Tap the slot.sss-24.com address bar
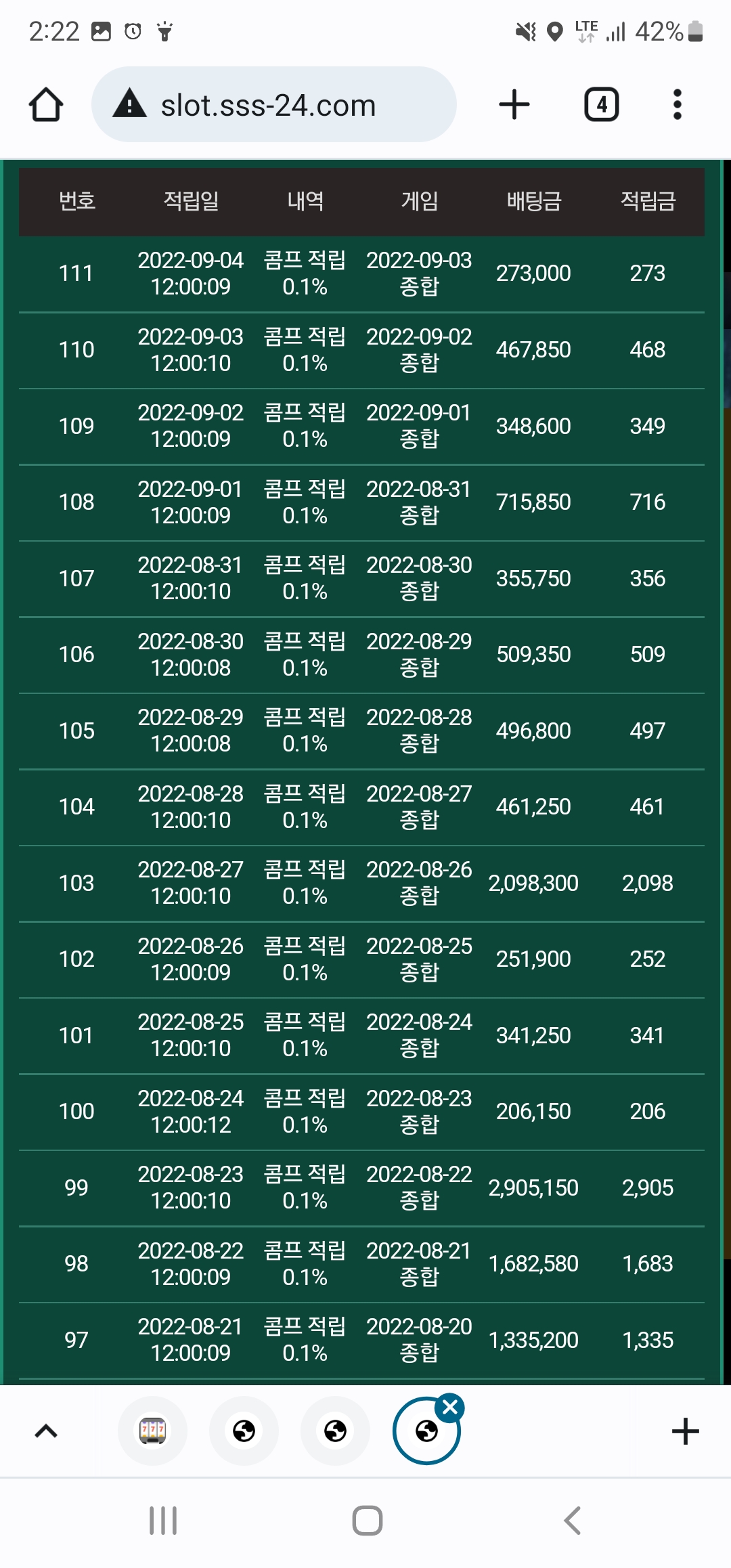 tap(273, 105)
